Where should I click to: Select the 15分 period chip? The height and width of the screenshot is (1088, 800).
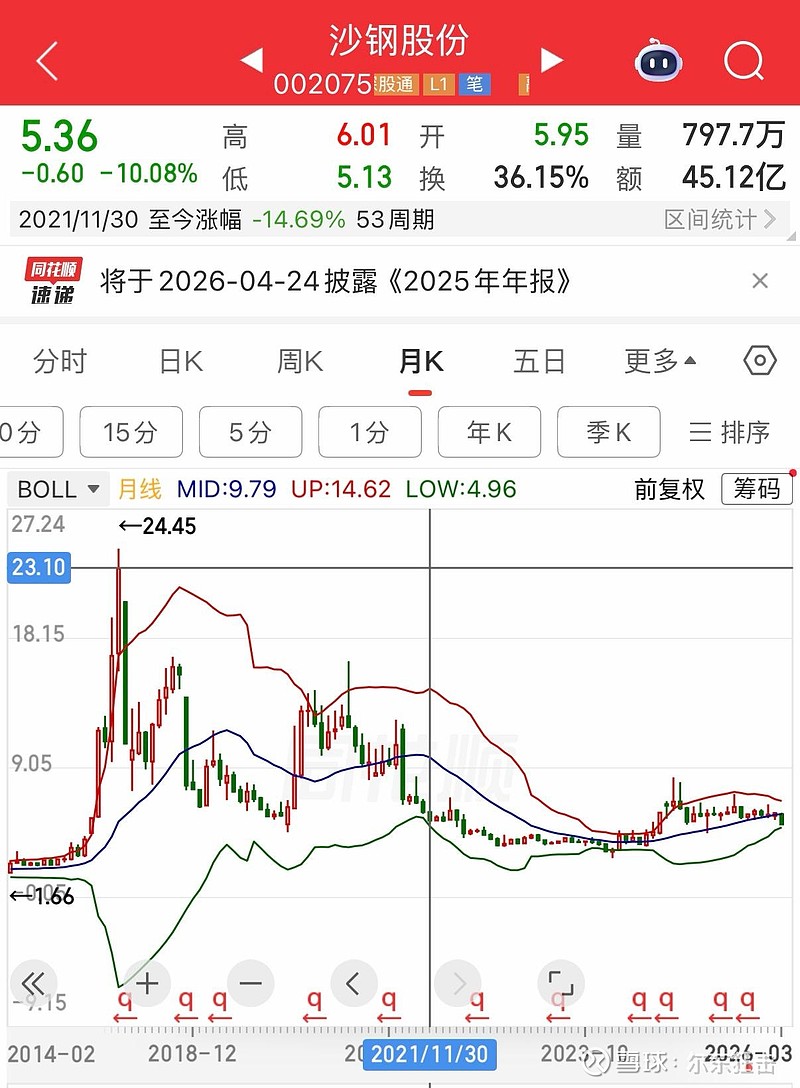click(130, 432)
